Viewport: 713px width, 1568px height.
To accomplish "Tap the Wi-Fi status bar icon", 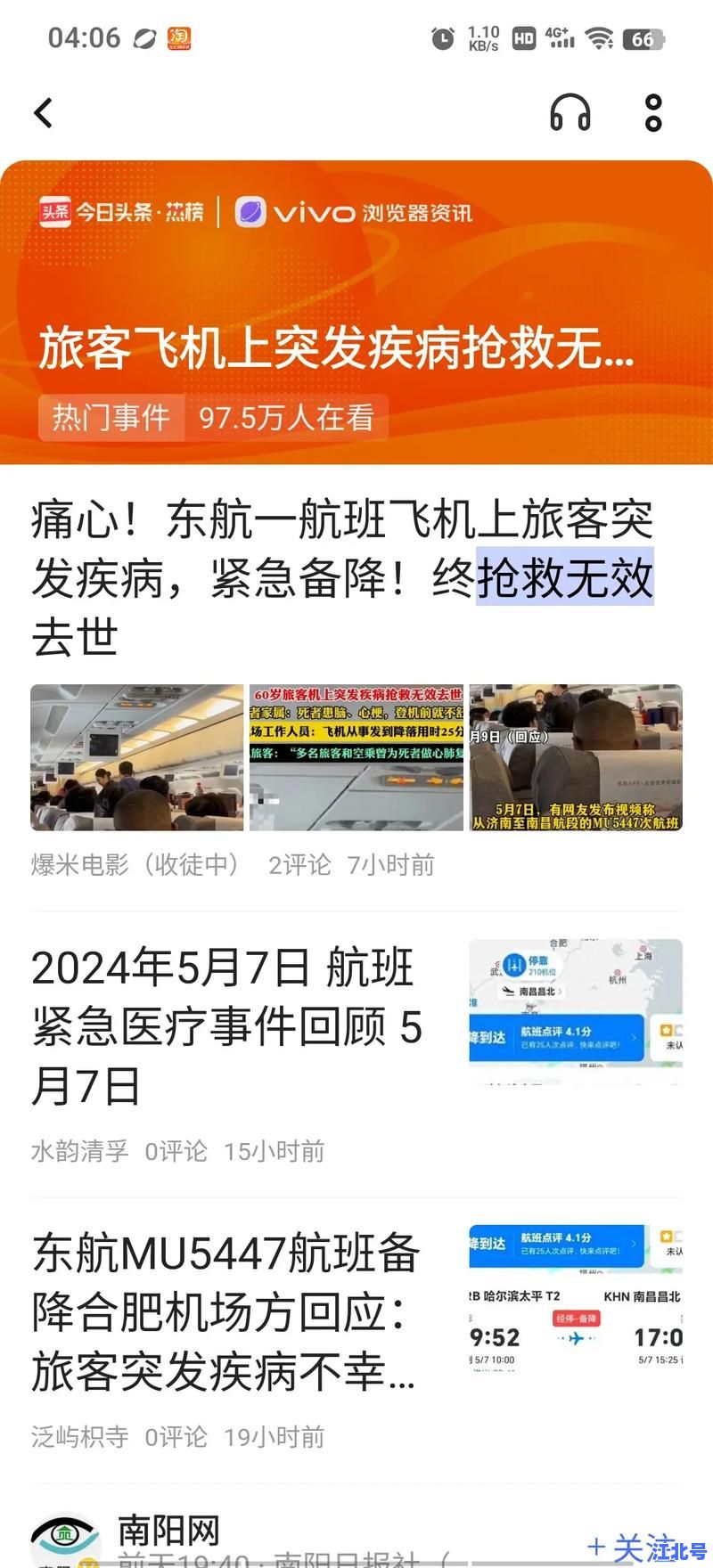I will point(599,37).
